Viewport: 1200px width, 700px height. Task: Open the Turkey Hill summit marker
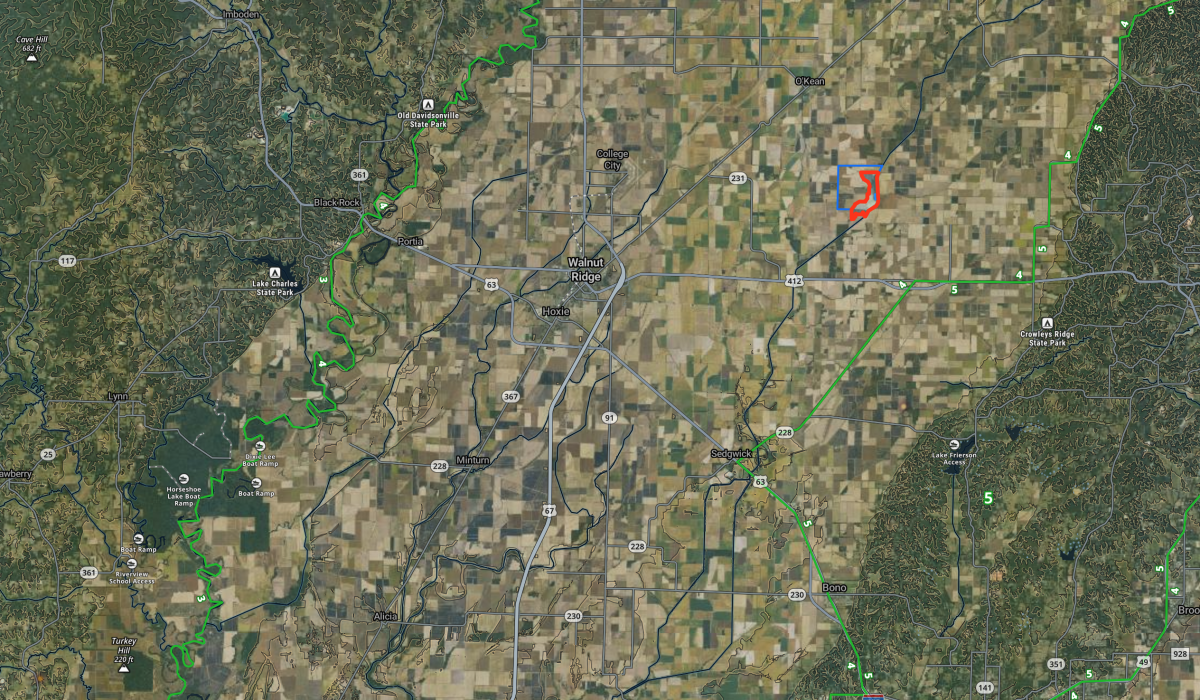[x=122, y=671]
